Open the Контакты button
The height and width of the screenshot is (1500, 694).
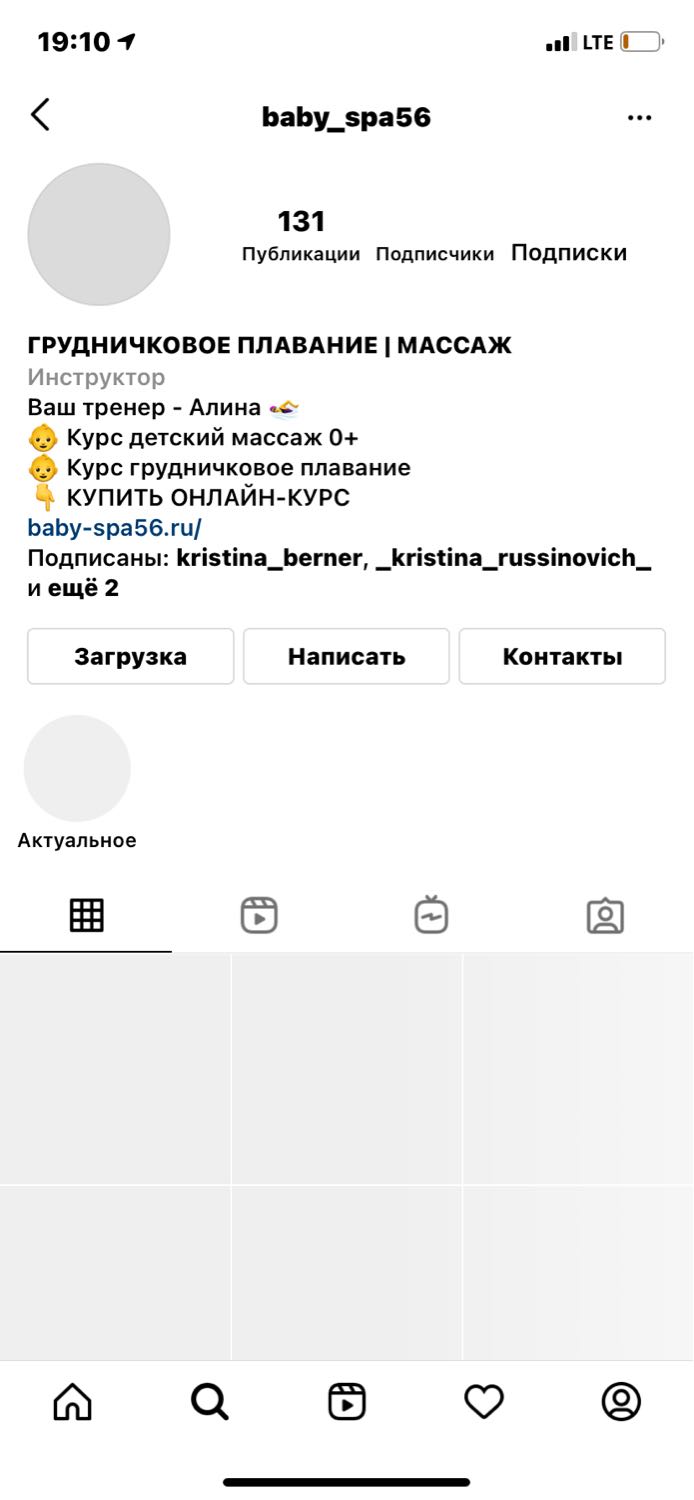click(562, 656)
